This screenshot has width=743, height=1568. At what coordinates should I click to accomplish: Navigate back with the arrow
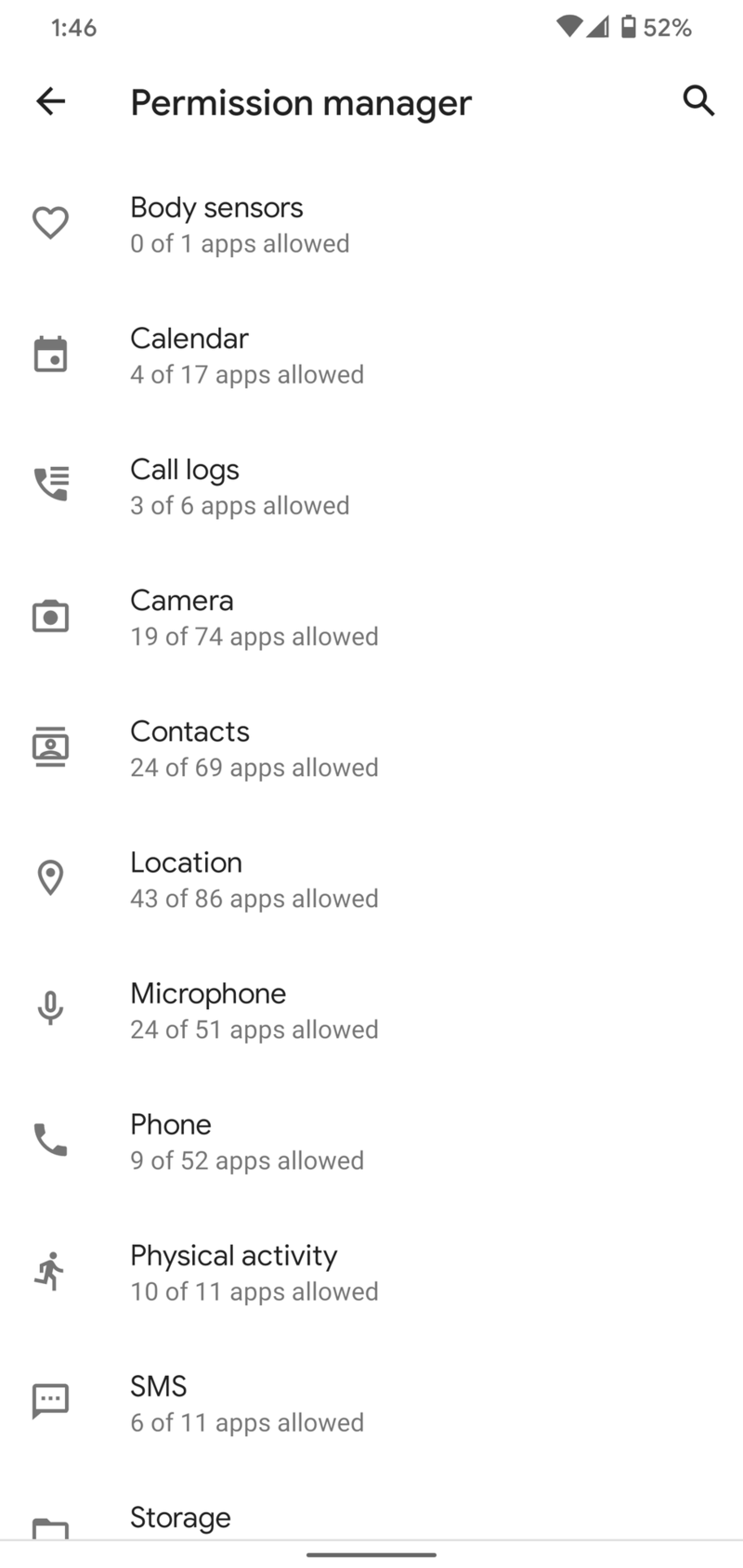point(49,101)
